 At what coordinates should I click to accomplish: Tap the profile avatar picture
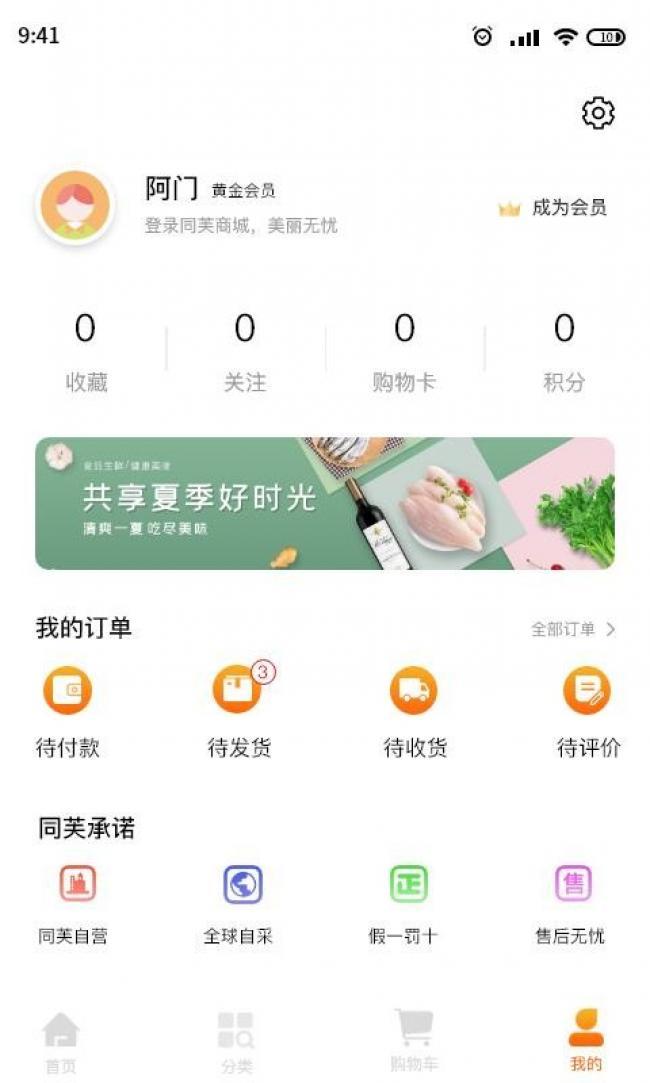pyautogui.click(x=75, y=206)
